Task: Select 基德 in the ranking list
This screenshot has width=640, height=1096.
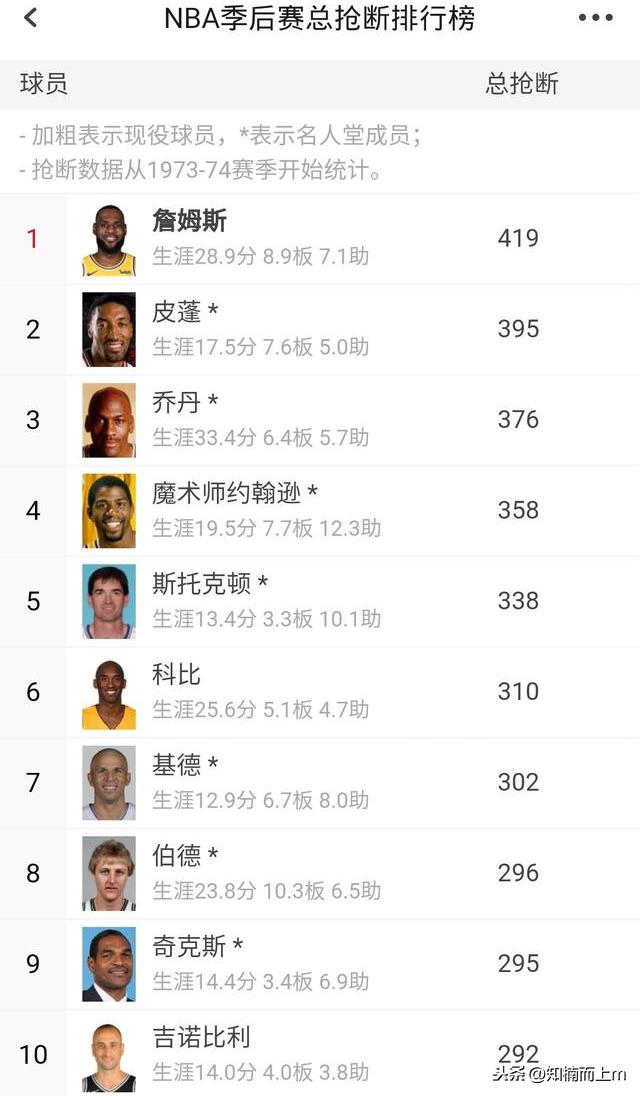Action: click(320, 783)
